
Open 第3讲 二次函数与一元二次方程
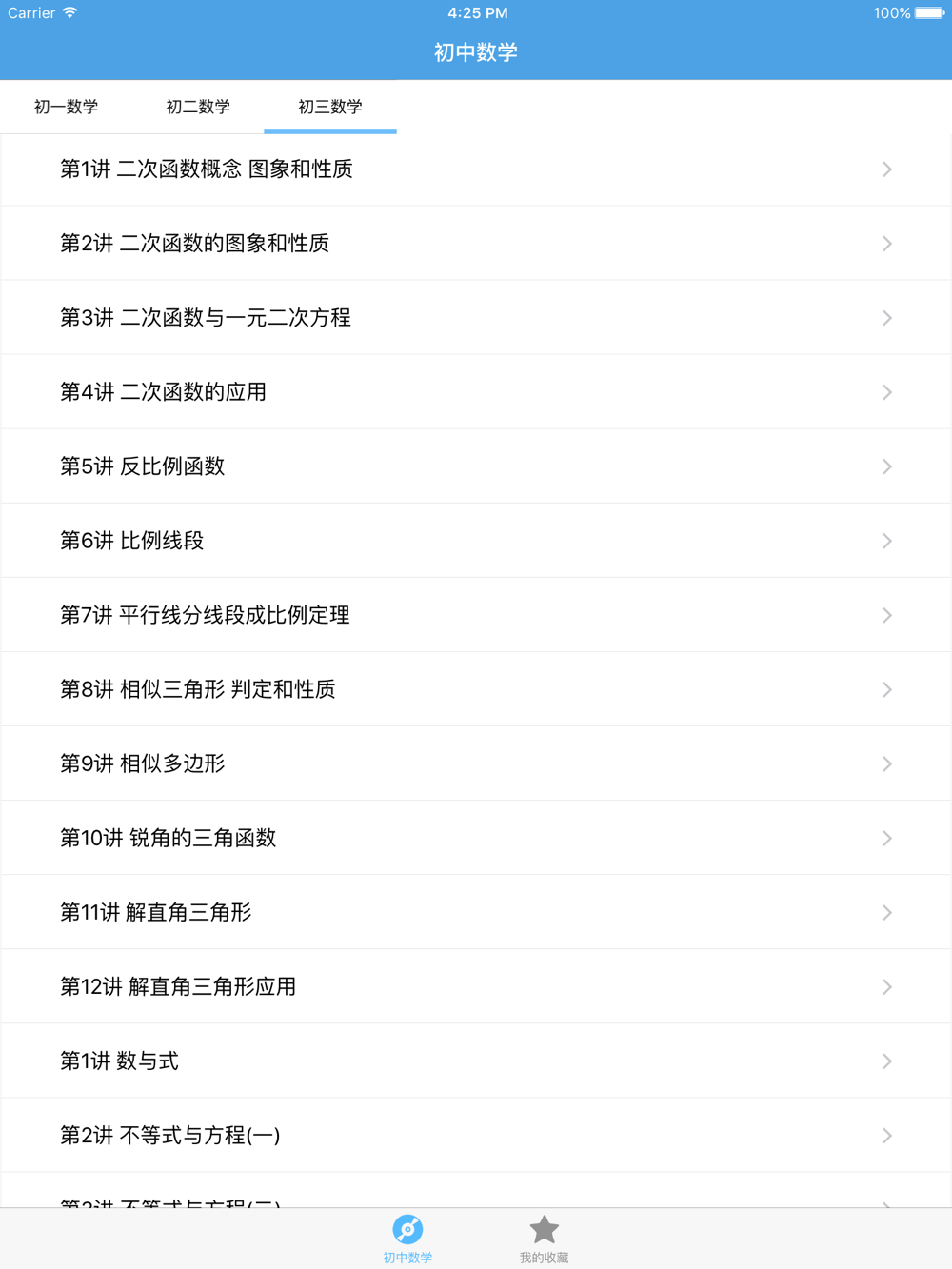[x=476, y=318]
